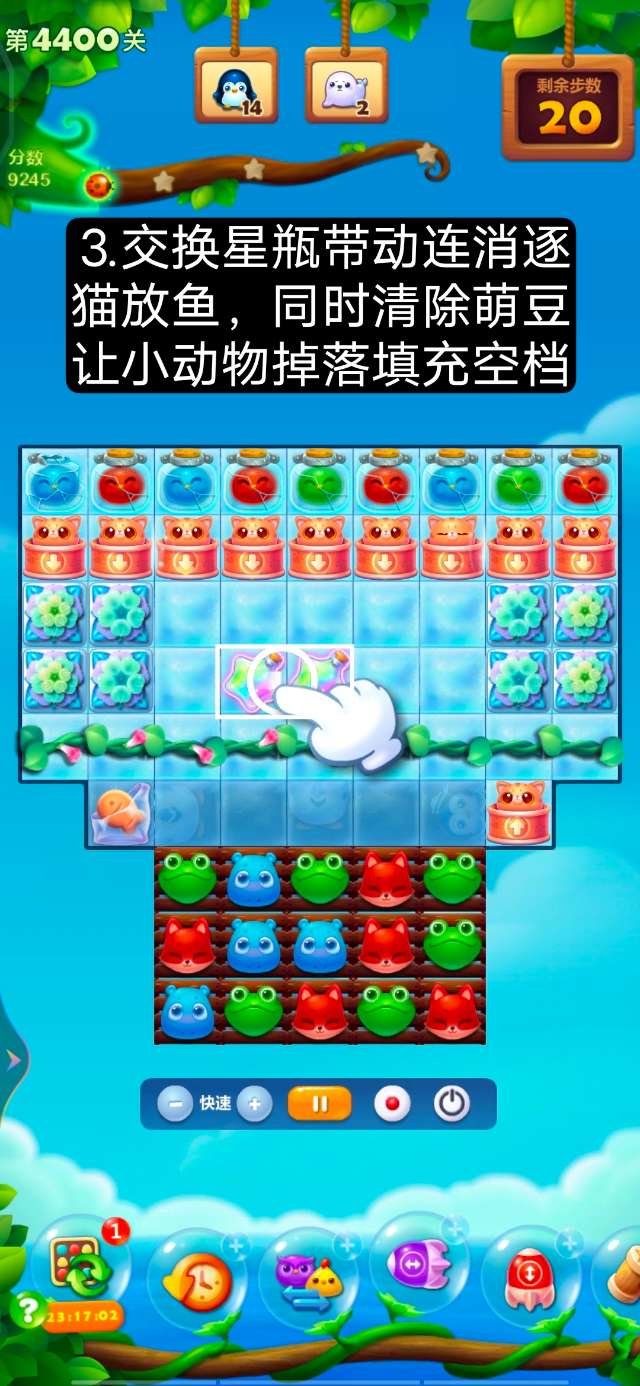The height and width of the screenshot is (1386, 640).
Task: Tap the highlighted star bottle piece
Action: pyautogui.click(x=250, y=682)
